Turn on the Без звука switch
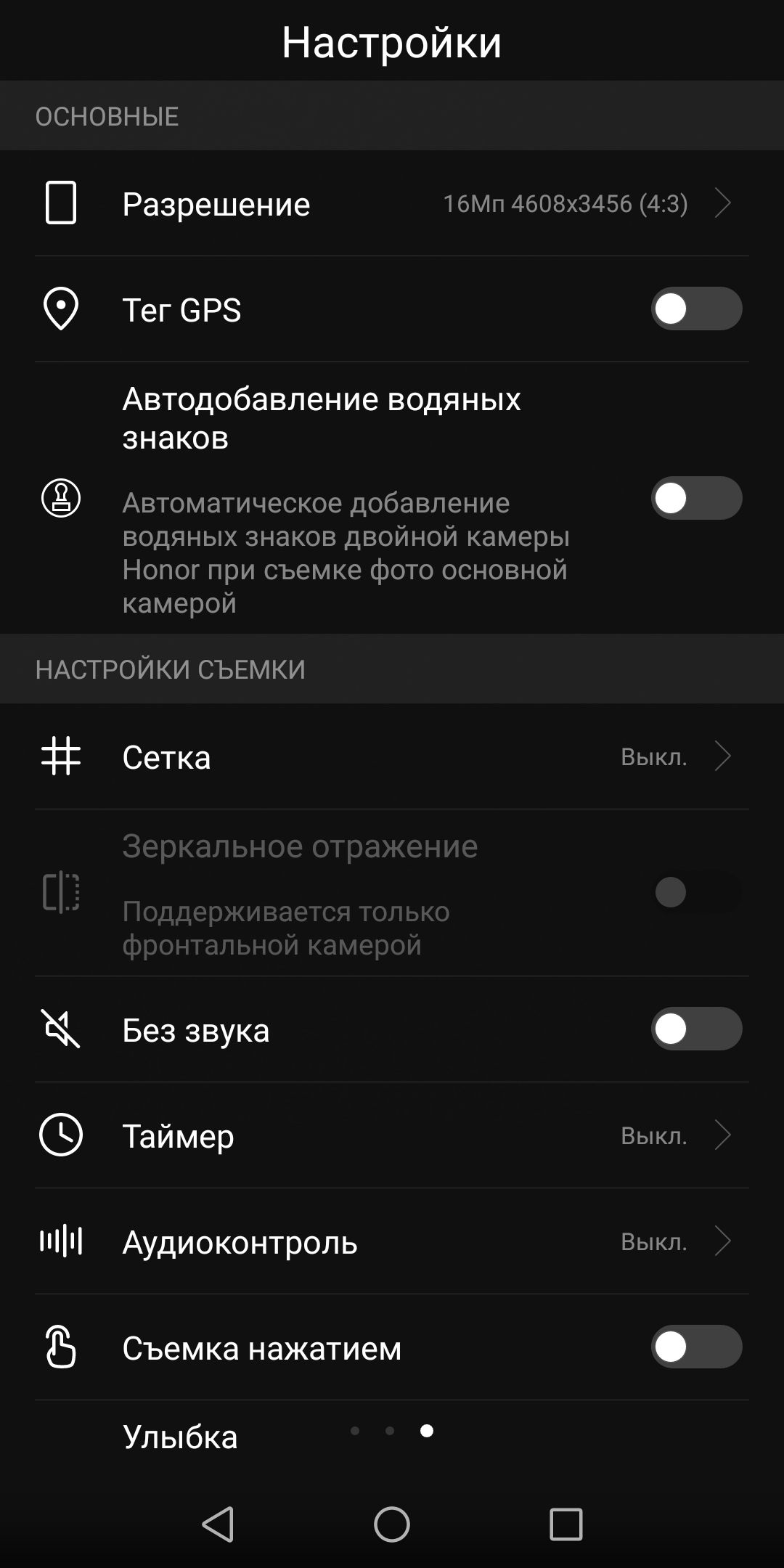Screen dimensions: 784x1568 696,1029
